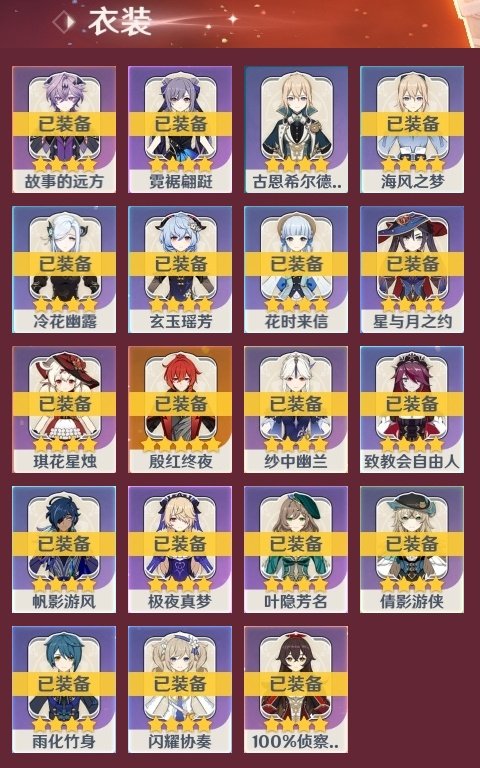Open the 海风之梦 outfit
Screen dimensions: 480x768
pyautogui.click(x=412, y=129)
